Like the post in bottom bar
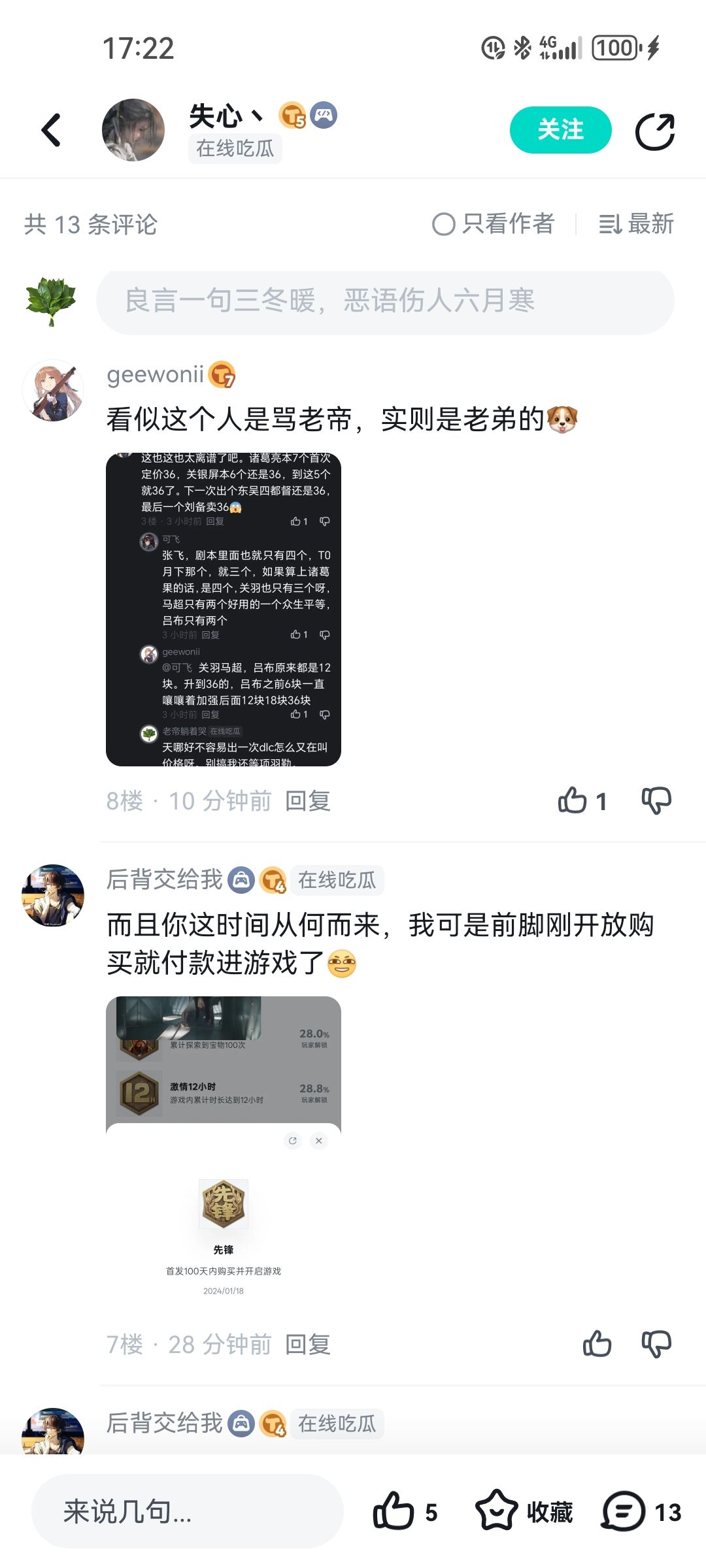706x1568 pixels. 405,1511
